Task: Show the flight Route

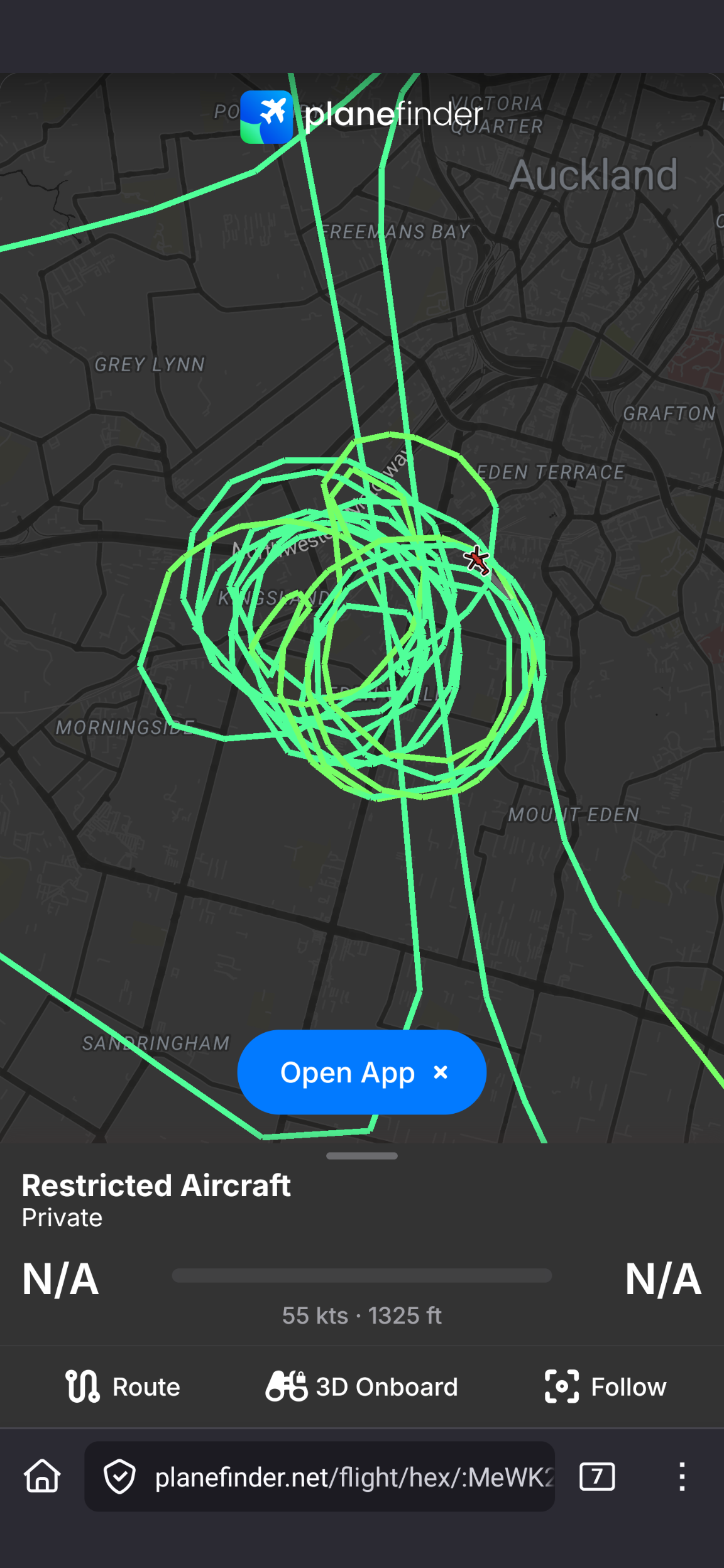Action: 123,1386
